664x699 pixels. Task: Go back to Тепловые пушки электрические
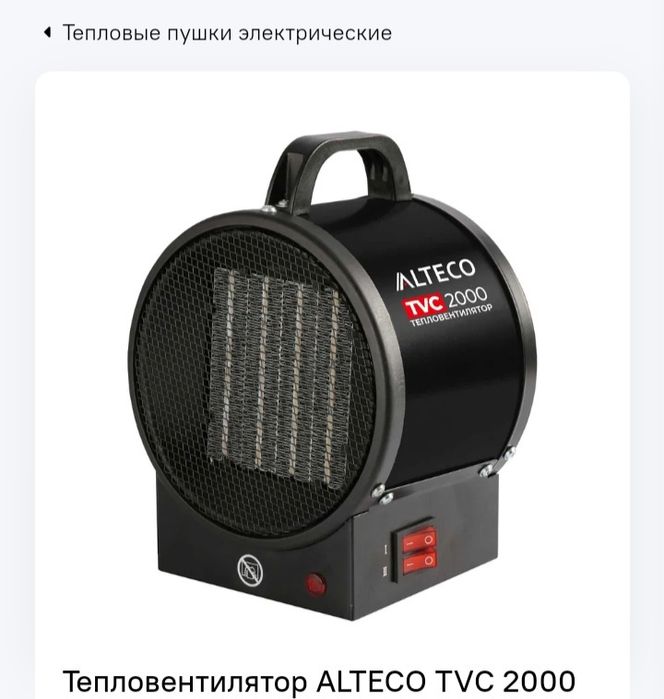pyautogui.click(x=216, y=33)
